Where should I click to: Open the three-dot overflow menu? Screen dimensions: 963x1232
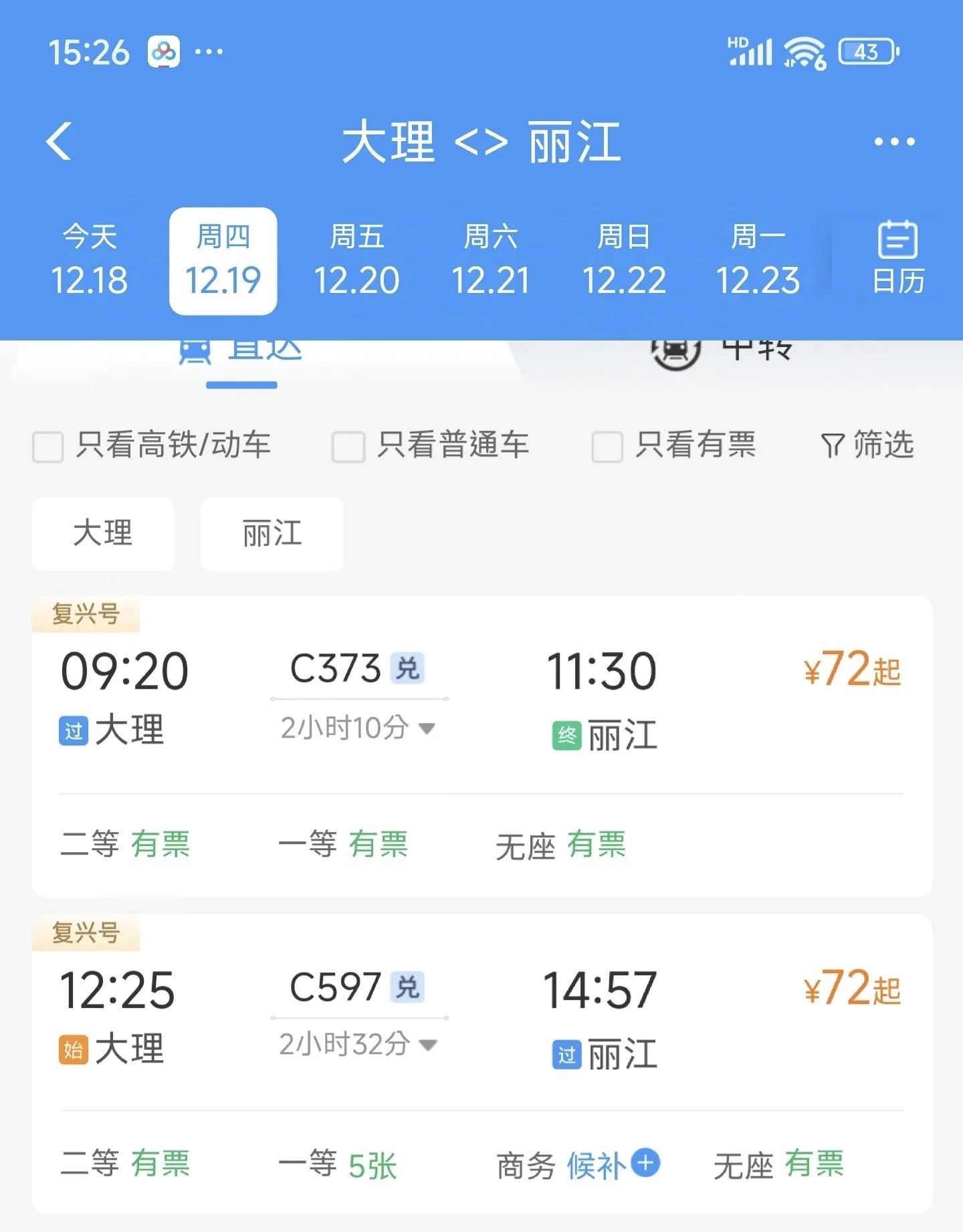tap(894, 141)
